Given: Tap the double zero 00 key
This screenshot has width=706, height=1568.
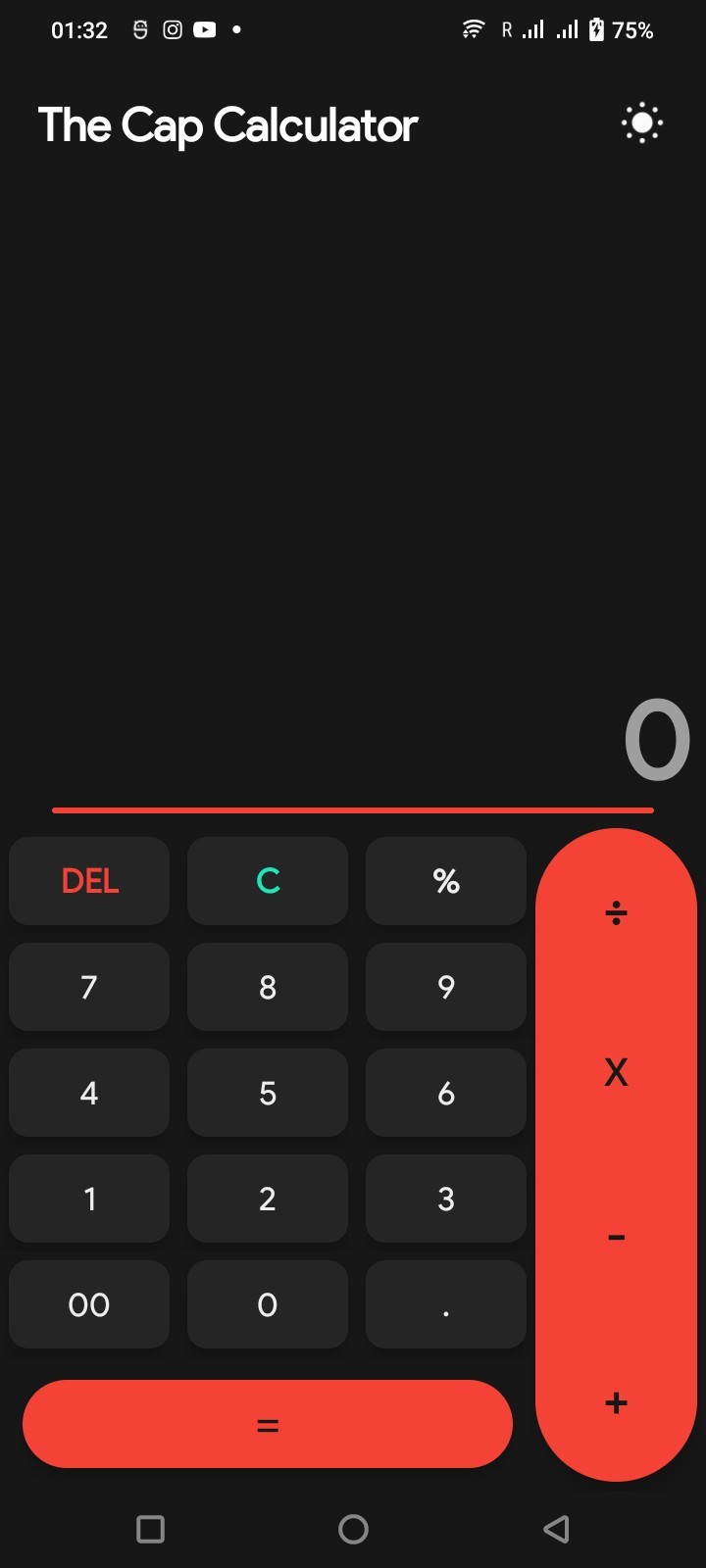Looking at the screenshot, I should tap(89, 1304).
